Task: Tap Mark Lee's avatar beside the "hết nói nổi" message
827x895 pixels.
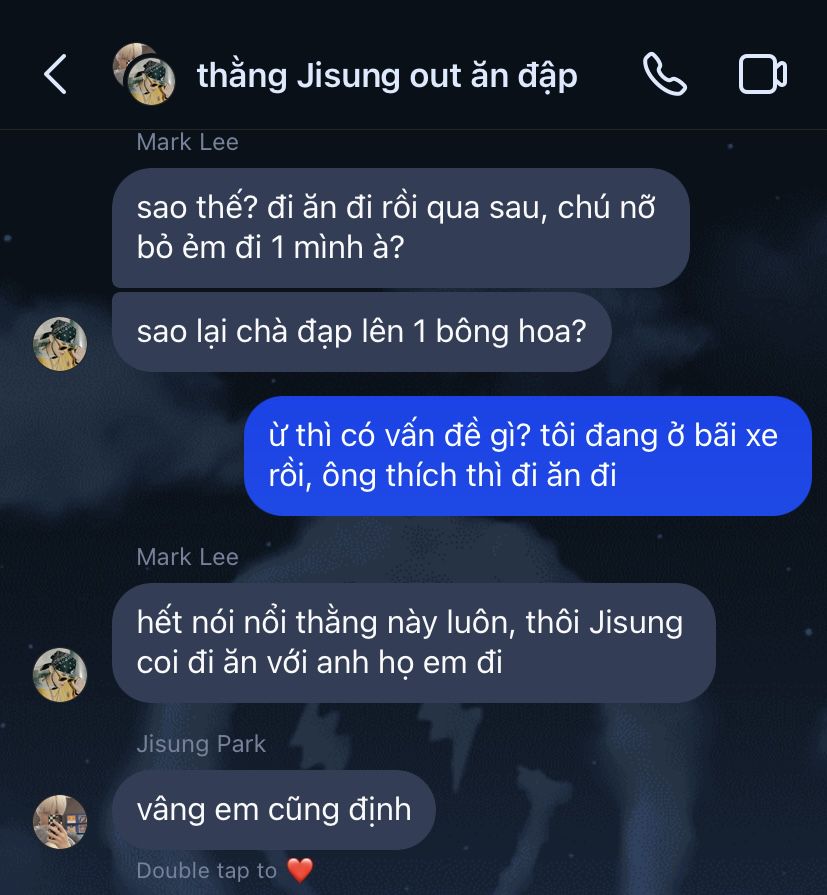Action: pyautogui.click(x=60, y=674)
